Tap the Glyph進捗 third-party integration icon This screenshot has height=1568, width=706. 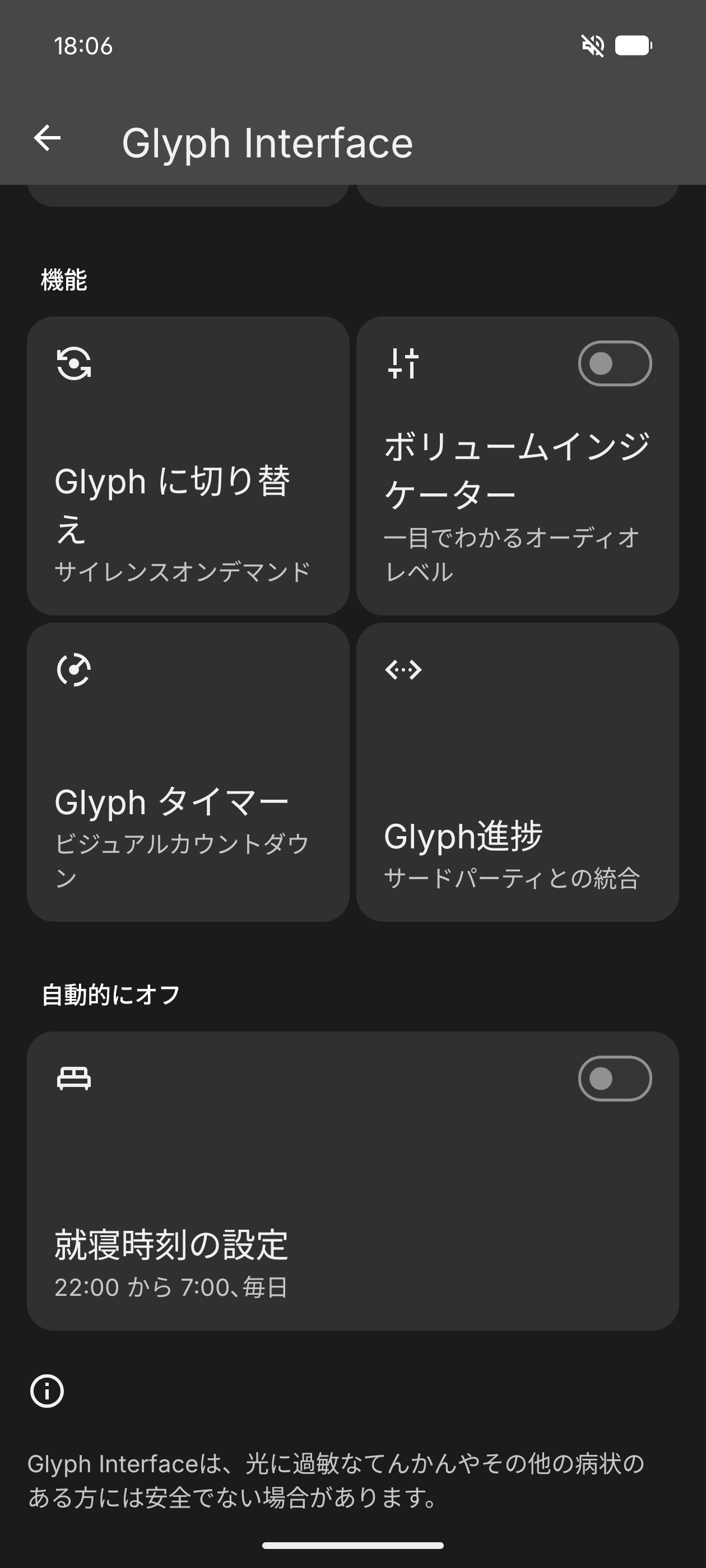pyautogui.click(x=403, y=670)
